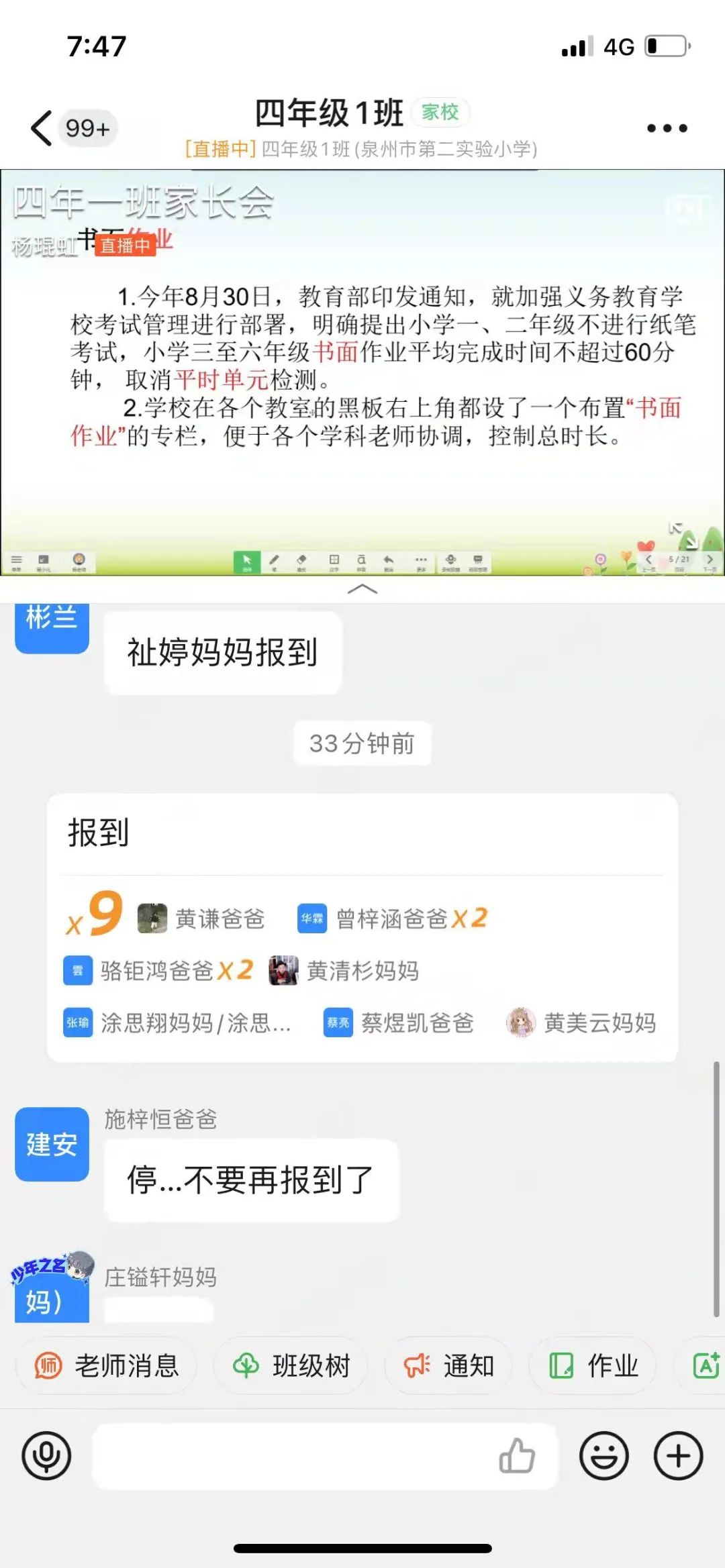Collapse the live video with the up chevron
This screenshot has width=725, height=1568.
click(362, 589)
